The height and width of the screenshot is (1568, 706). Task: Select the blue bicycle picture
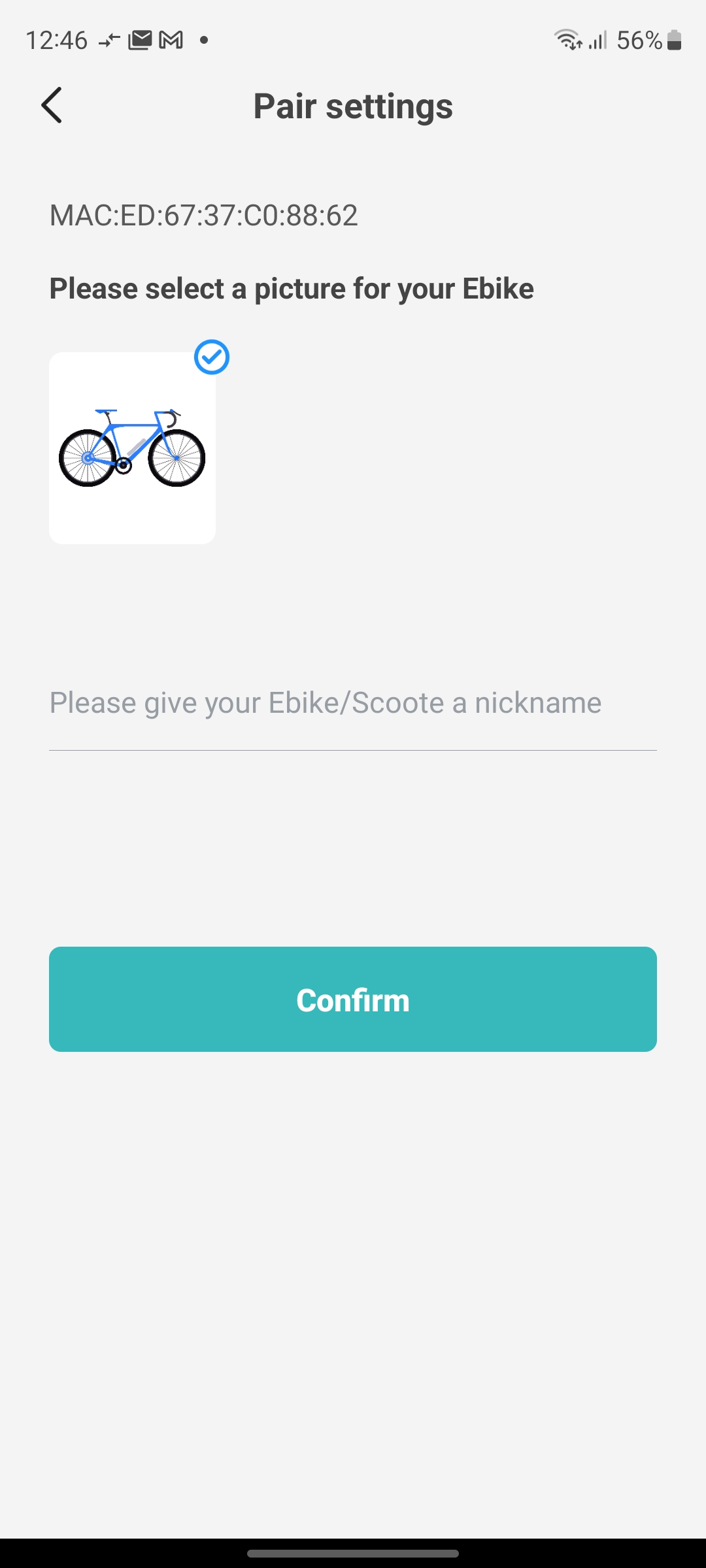coord(133,448)
